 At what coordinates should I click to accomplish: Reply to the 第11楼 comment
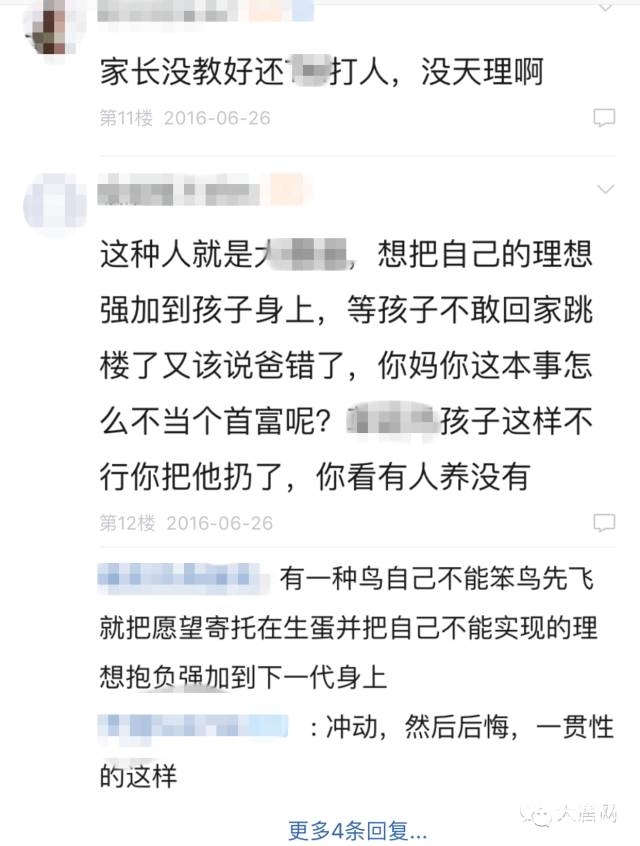click(604, 119)
